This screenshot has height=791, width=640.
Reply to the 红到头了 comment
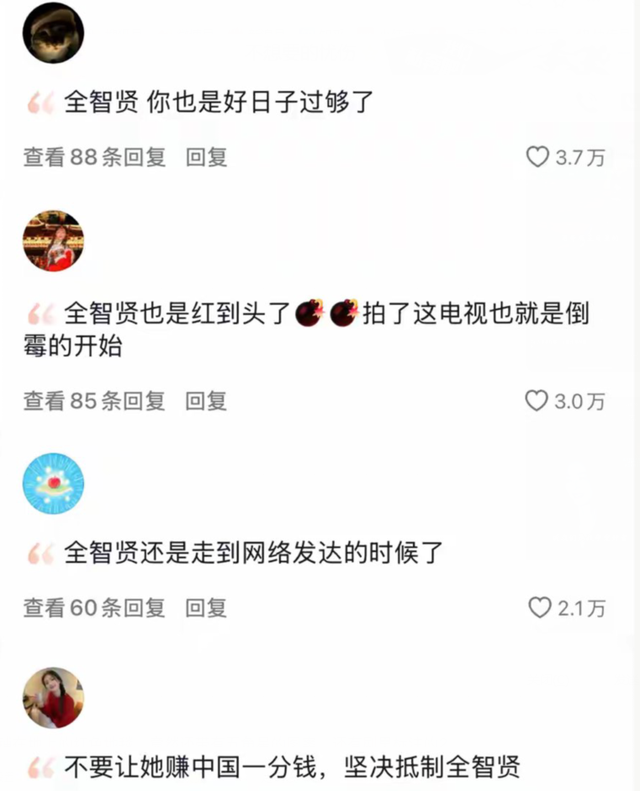(207, 401)
